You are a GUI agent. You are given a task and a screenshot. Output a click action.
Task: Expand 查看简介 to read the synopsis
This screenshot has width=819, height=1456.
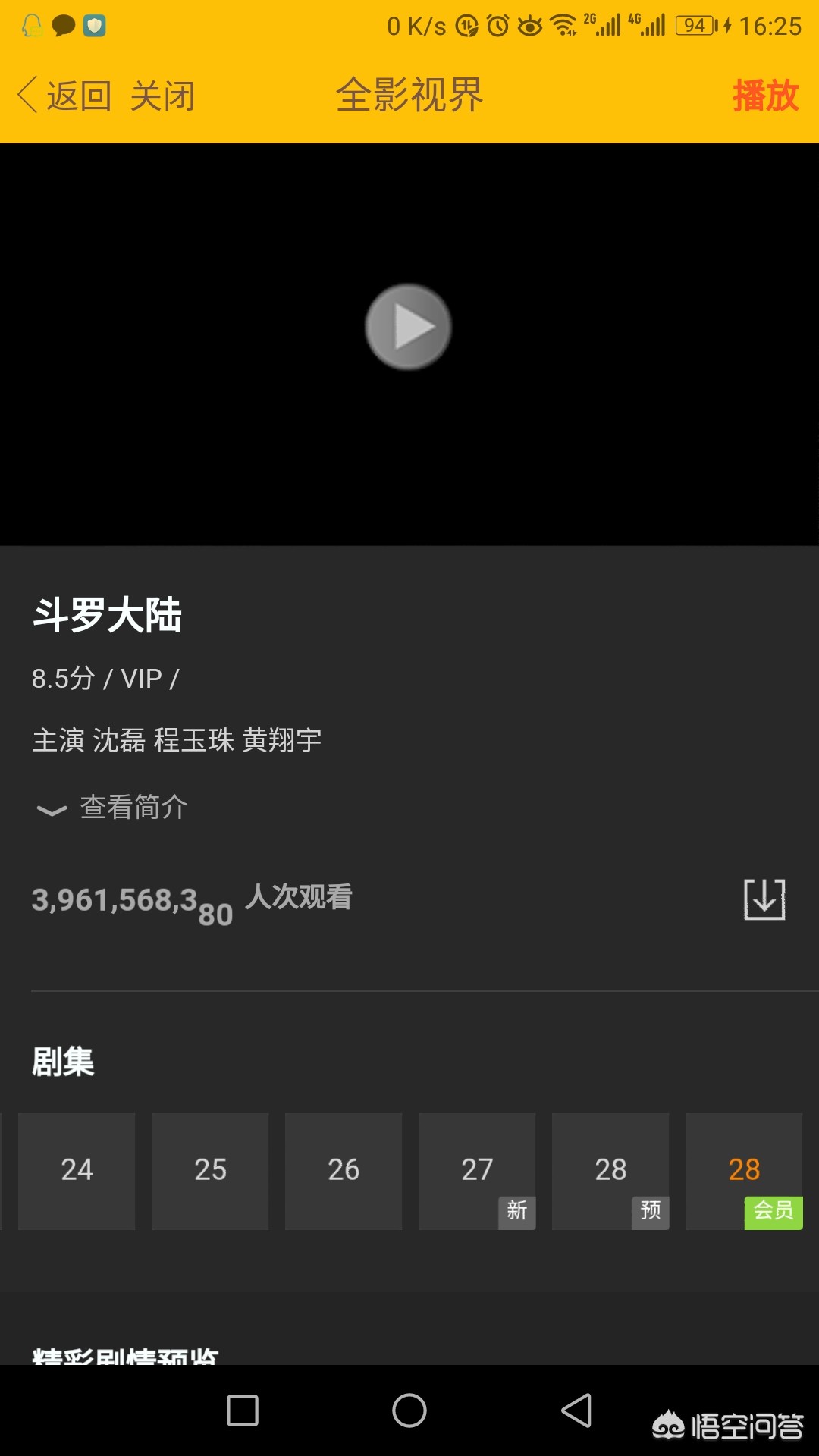coord(114,808)
